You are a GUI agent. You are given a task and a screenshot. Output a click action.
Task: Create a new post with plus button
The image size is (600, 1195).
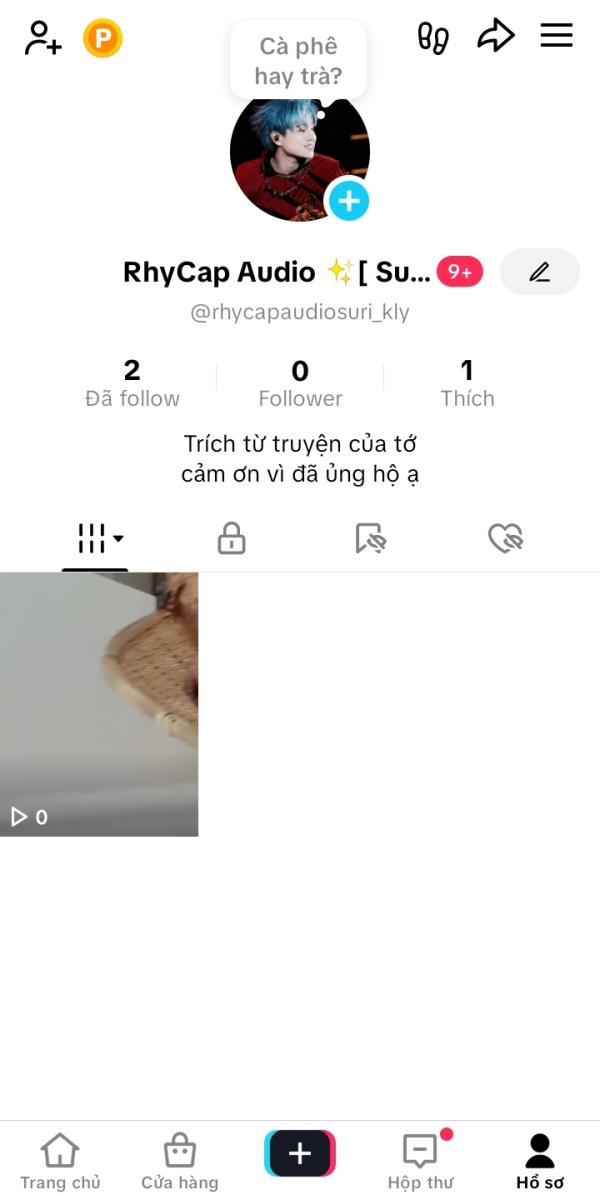300,1153
